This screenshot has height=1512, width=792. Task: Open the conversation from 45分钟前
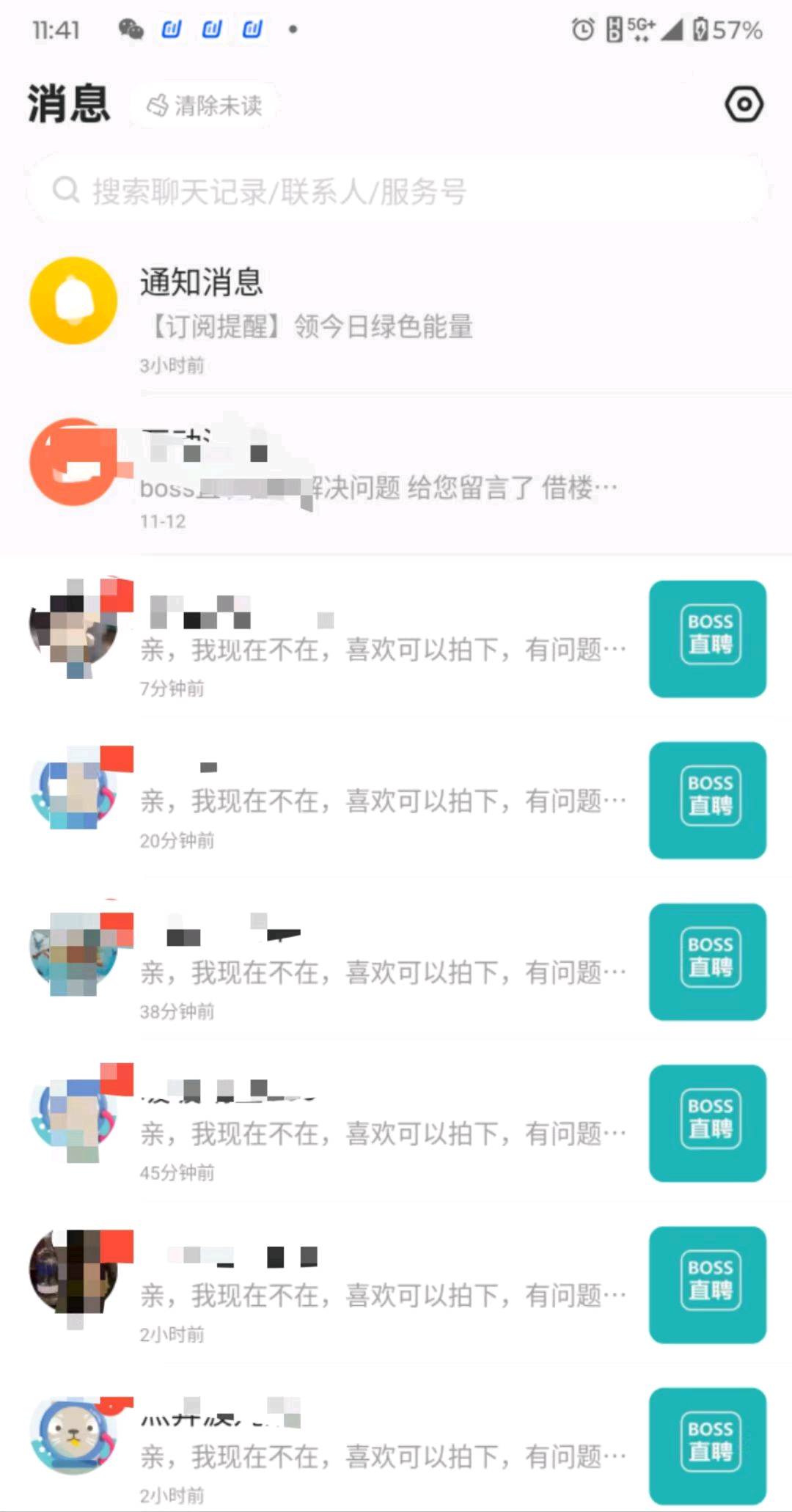point(330,1122)
